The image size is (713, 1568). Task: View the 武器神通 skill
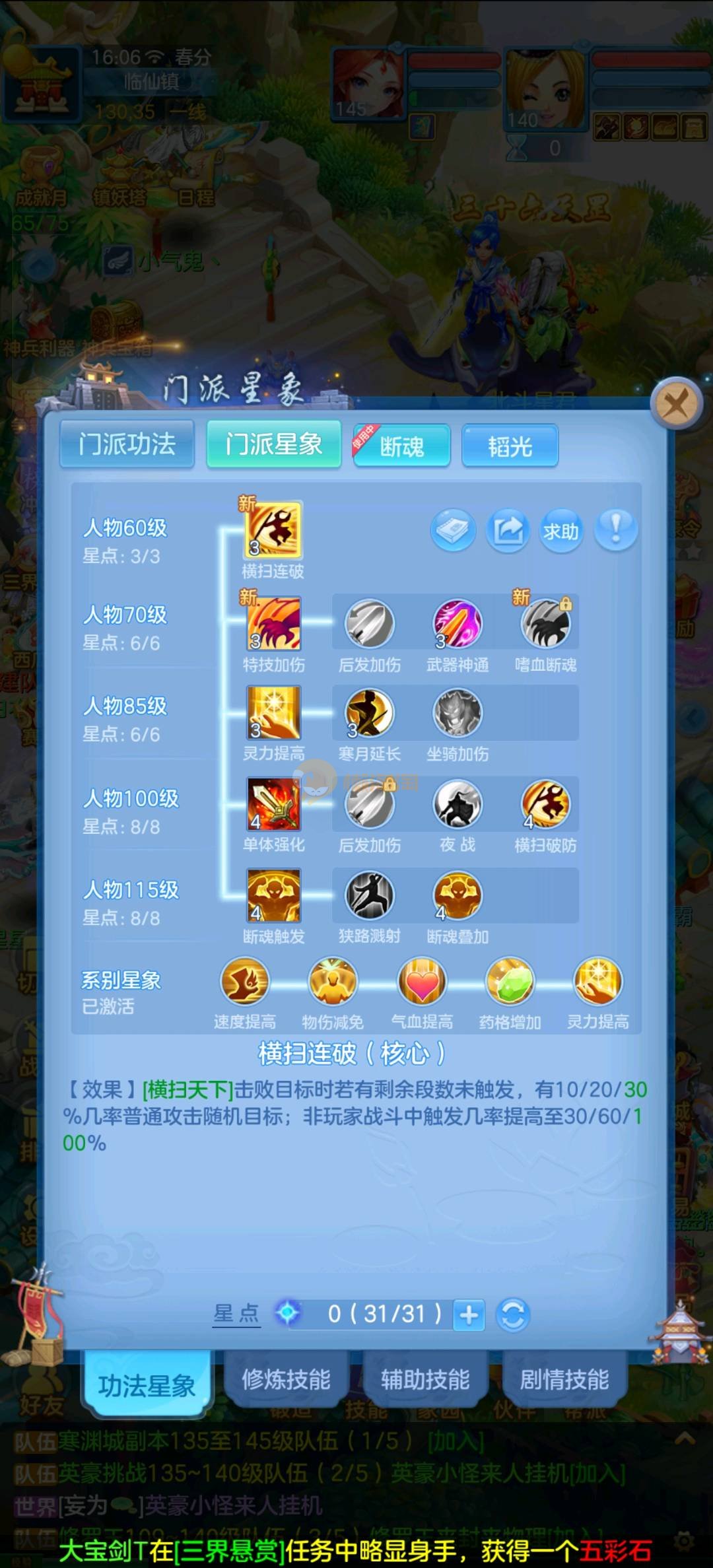point(458,623)
